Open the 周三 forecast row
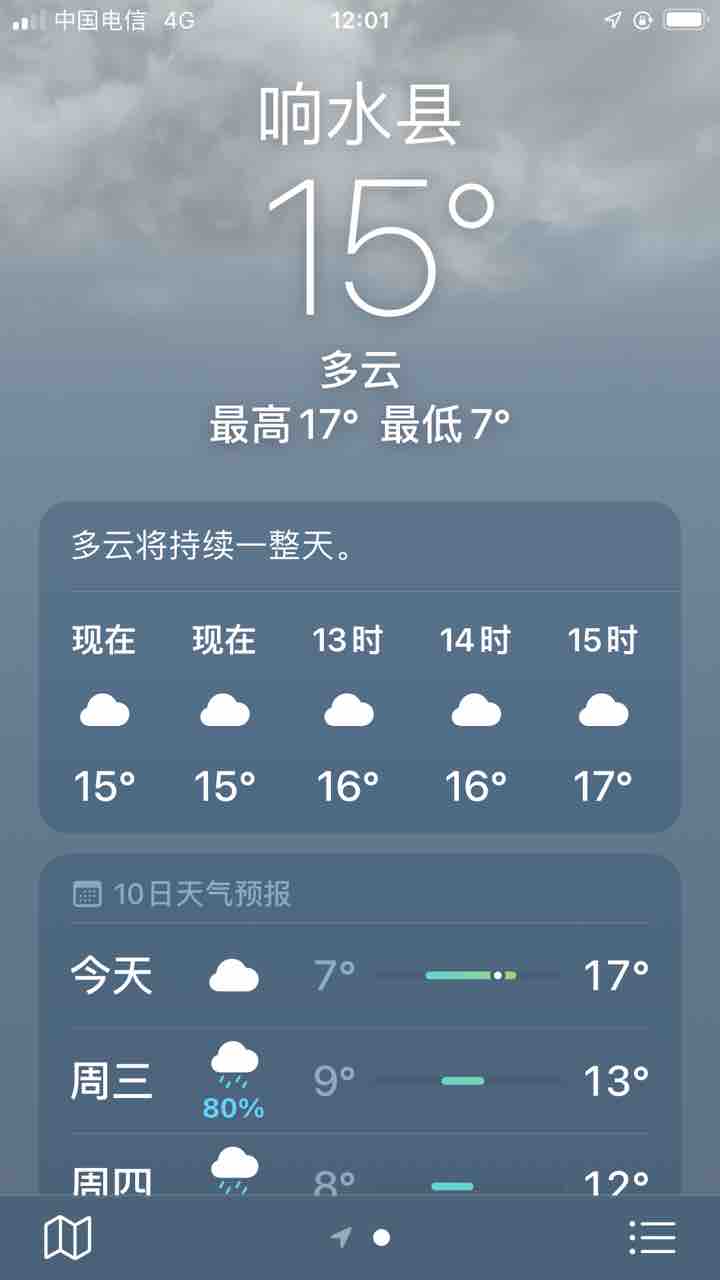Viewport: 720px width, 1280px height. (360, 1081)
